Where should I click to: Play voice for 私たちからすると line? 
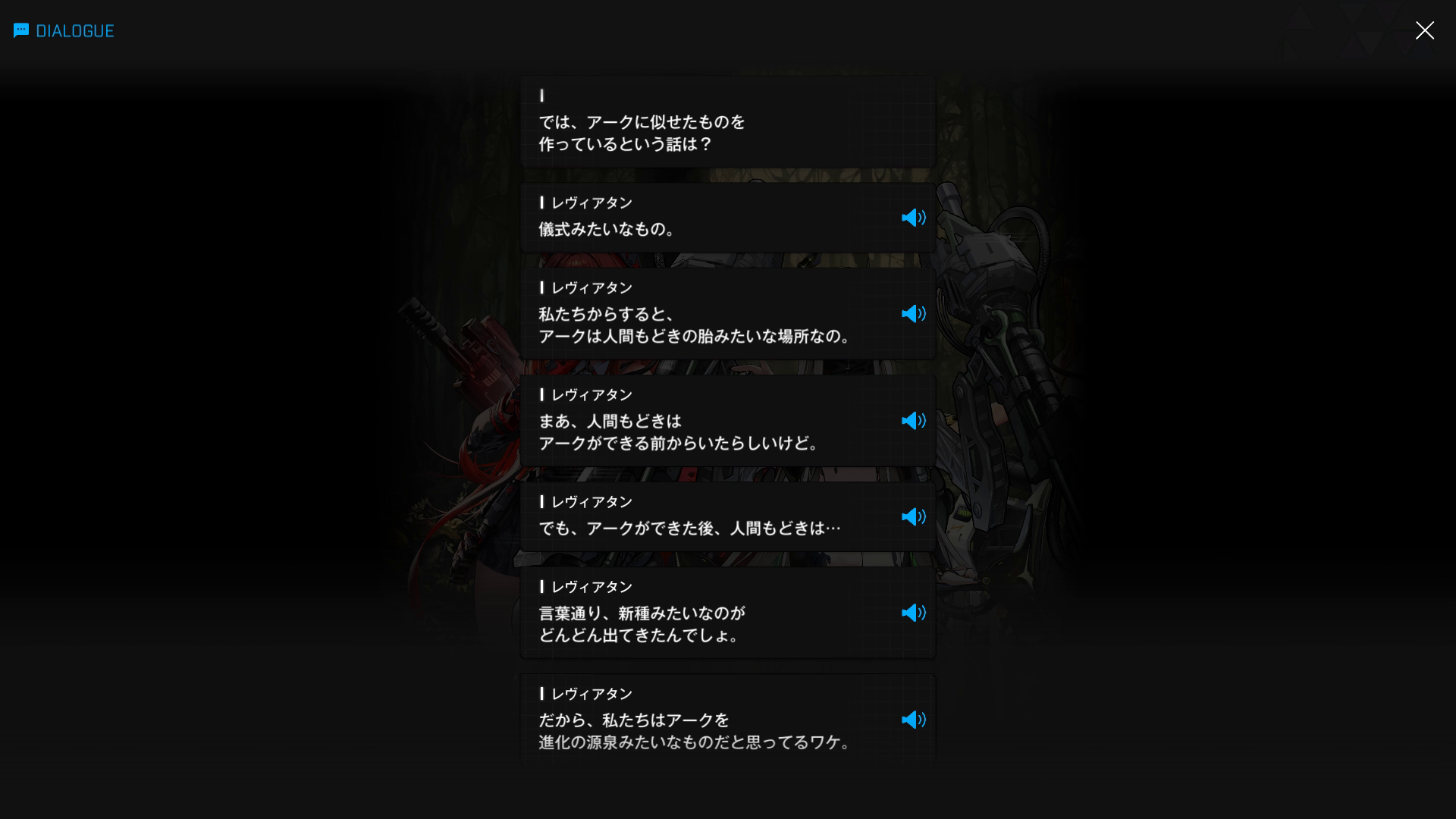point(913,314)
